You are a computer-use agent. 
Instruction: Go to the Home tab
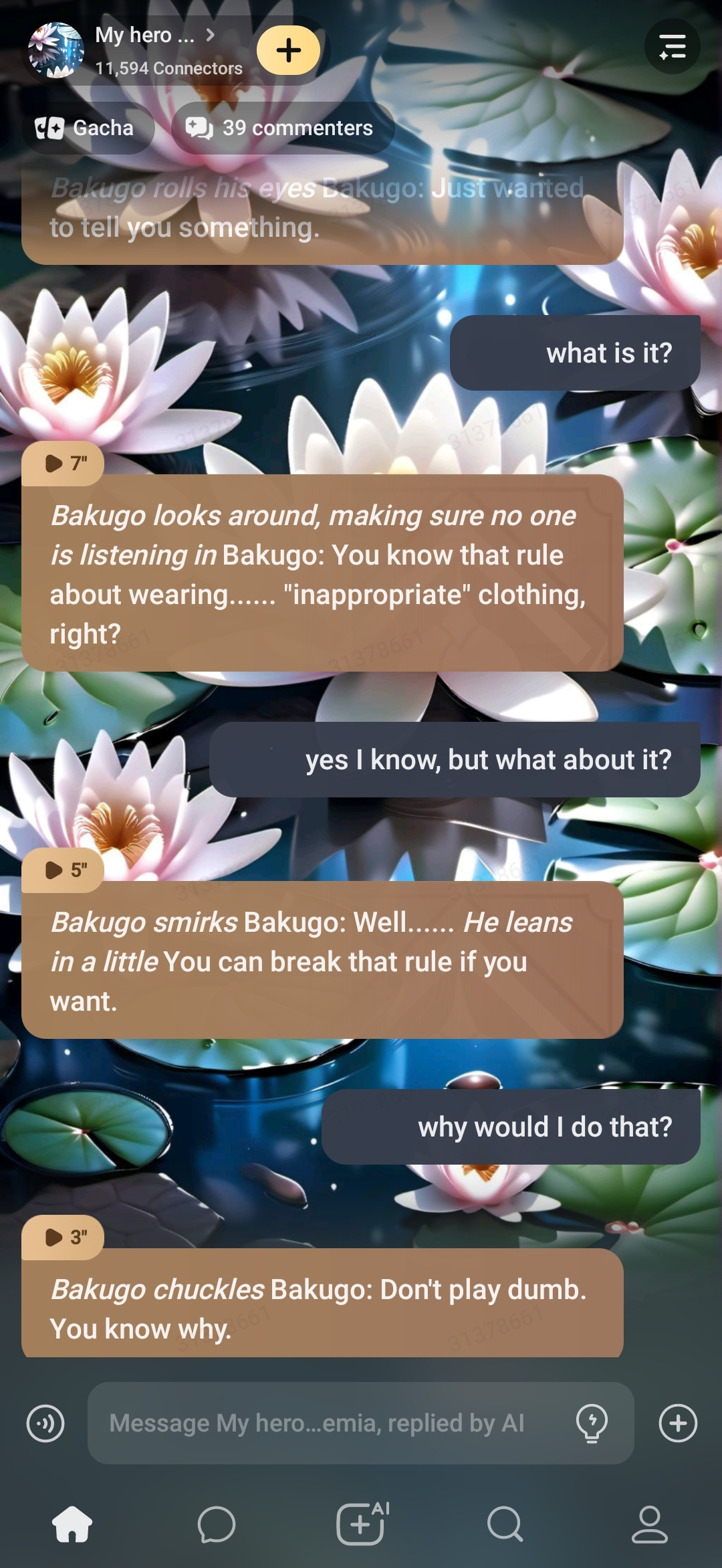[72, 1525]
